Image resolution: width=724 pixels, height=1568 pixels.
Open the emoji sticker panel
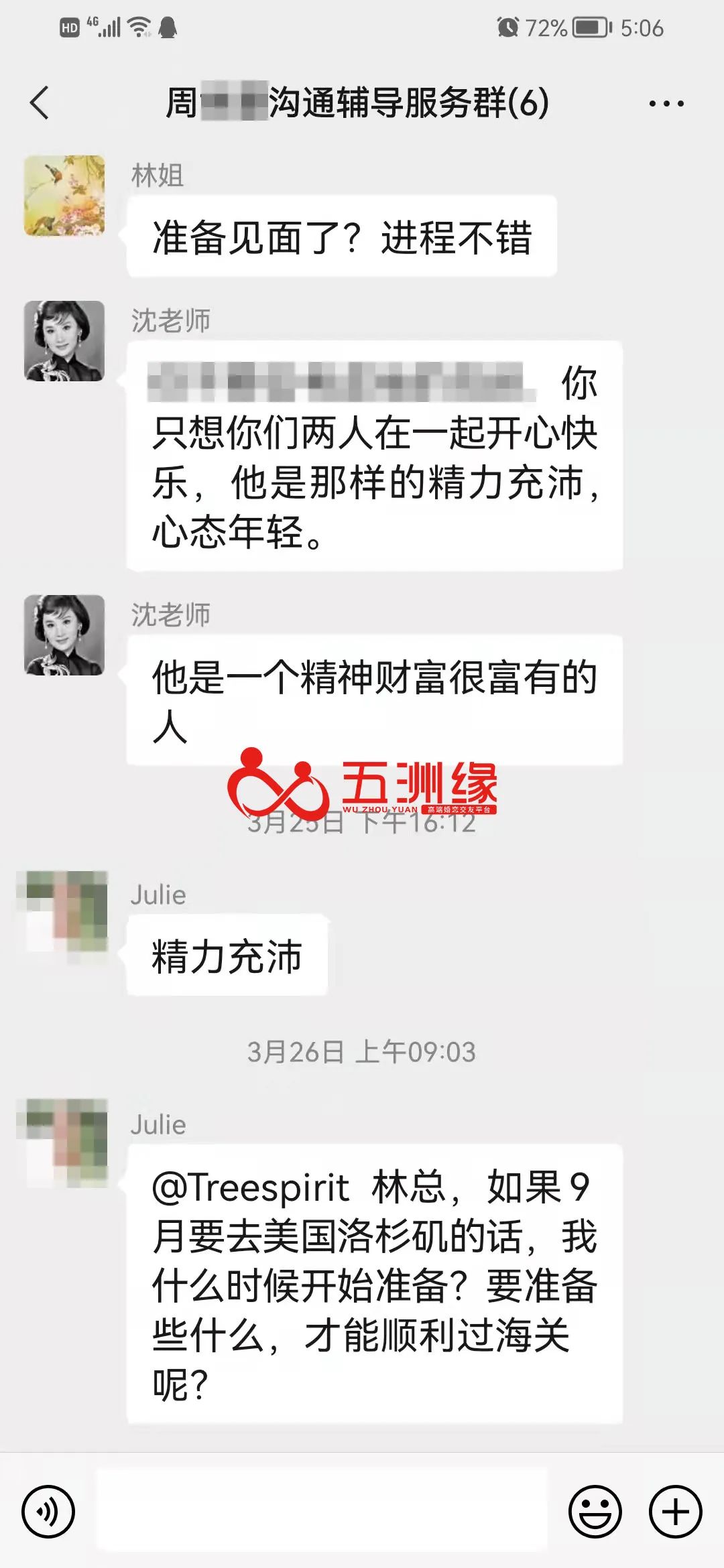click(x=595, y=1511)
